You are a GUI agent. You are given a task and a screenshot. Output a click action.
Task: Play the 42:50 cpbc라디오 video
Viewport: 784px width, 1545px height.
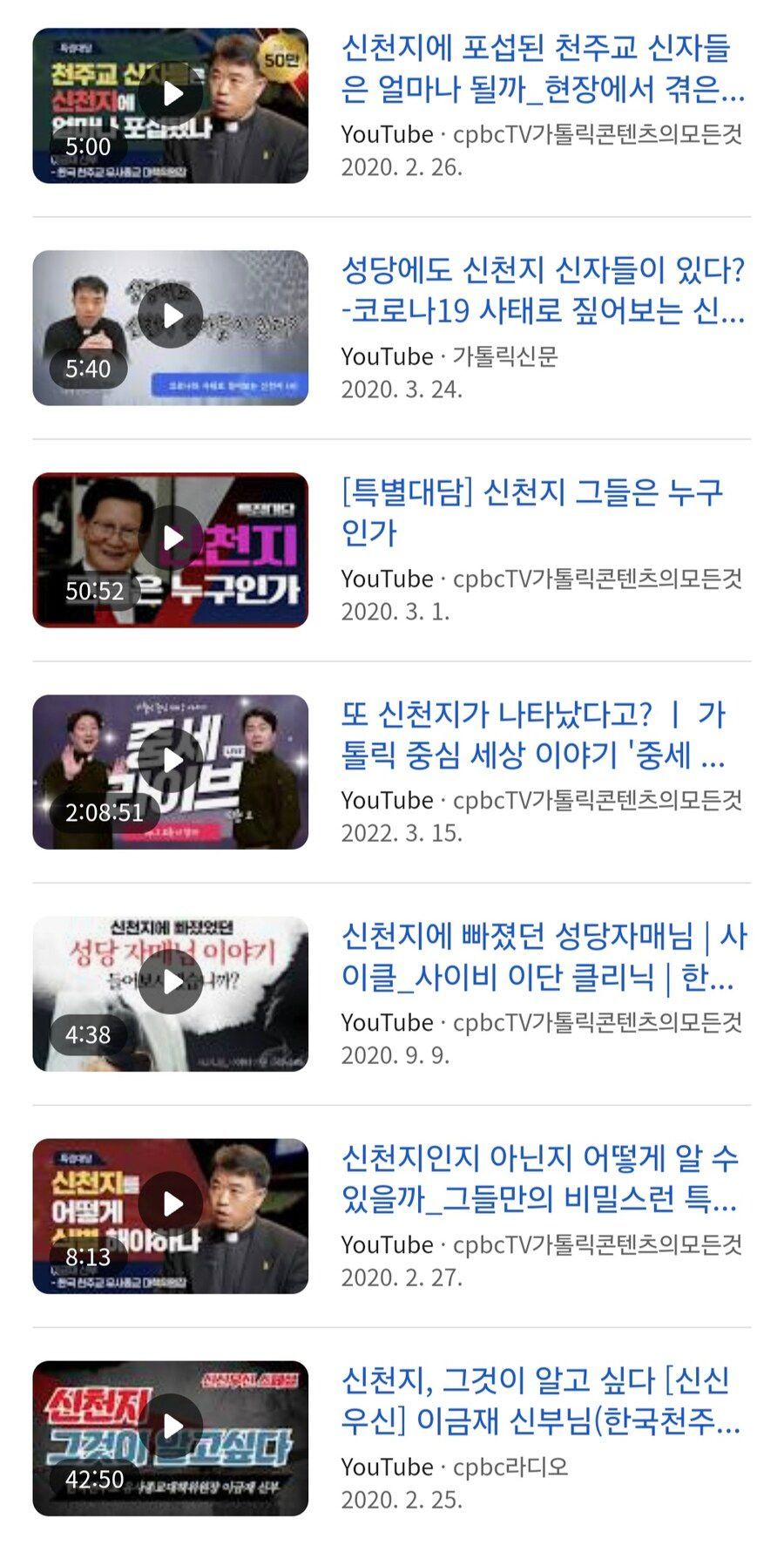pyautogui.click(x=171, y=1438)
